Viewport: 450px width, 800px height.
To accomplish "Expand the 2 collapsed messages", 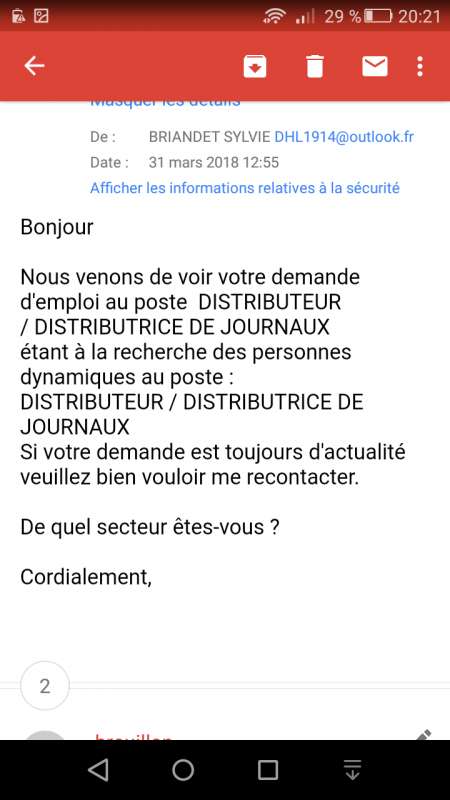I will [x=45, y=686].
